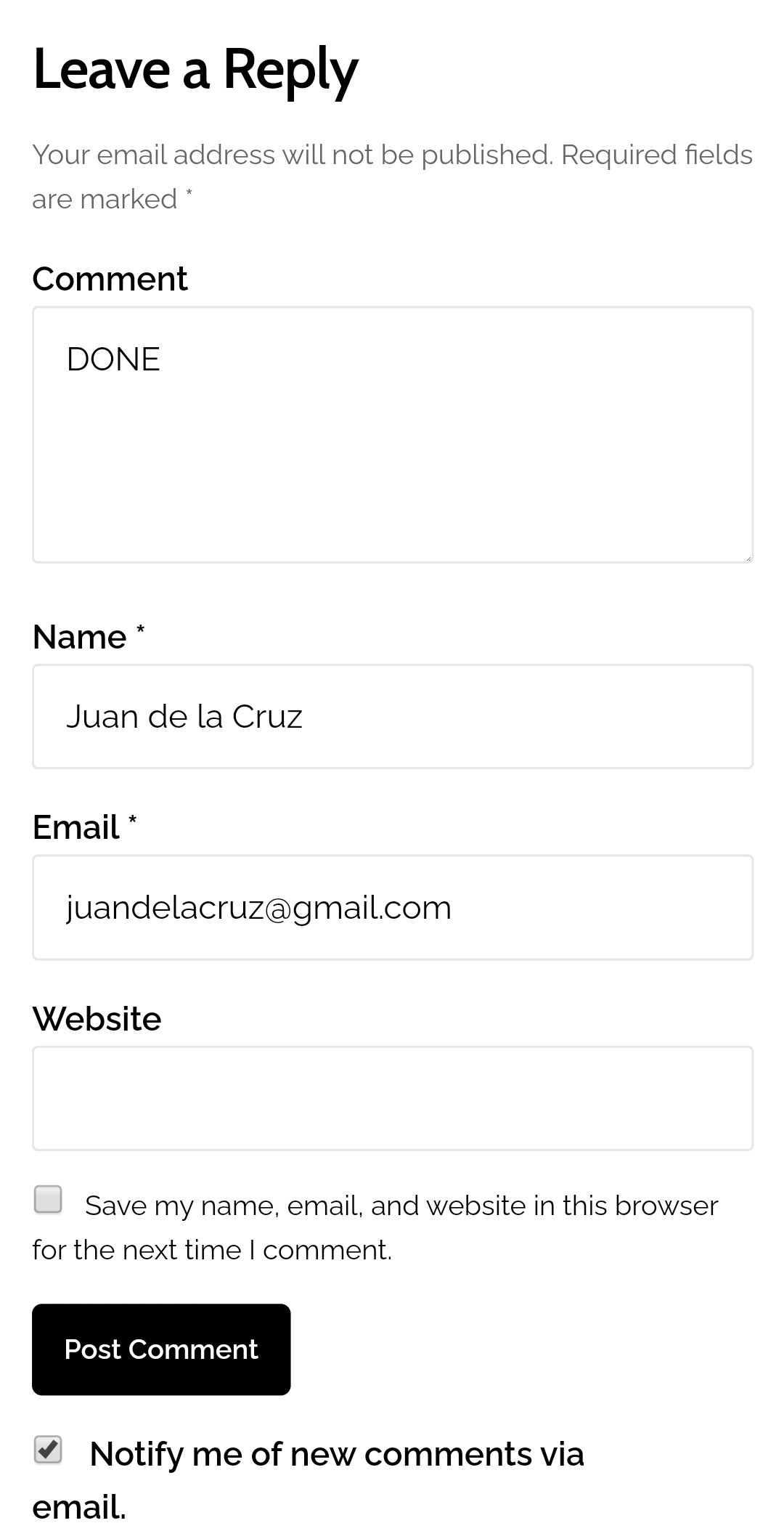Focus the Email input field

392,907
